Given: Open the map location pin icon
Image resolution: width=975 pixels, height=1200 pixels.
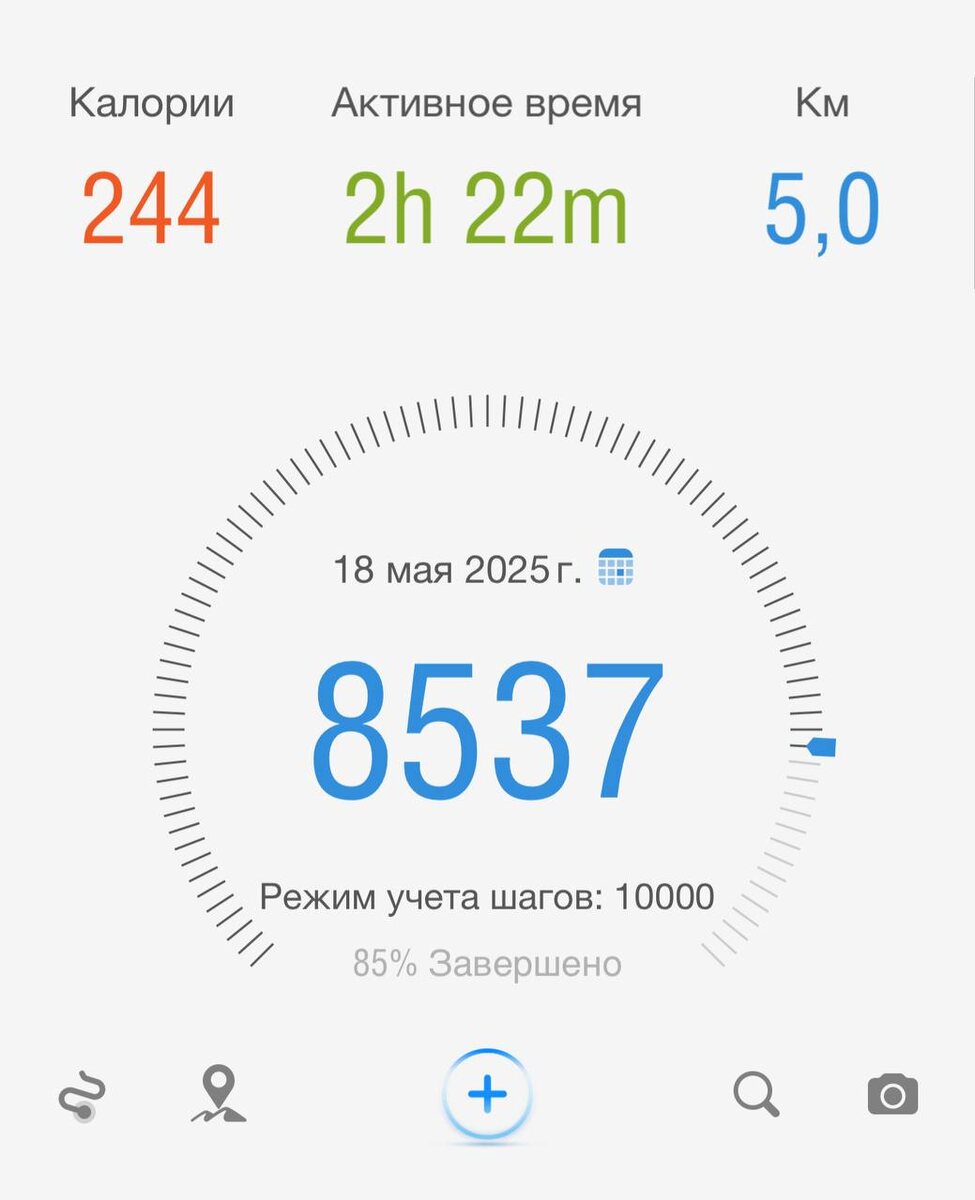Looking at the screenshot, I should [x=218, y=1094].
